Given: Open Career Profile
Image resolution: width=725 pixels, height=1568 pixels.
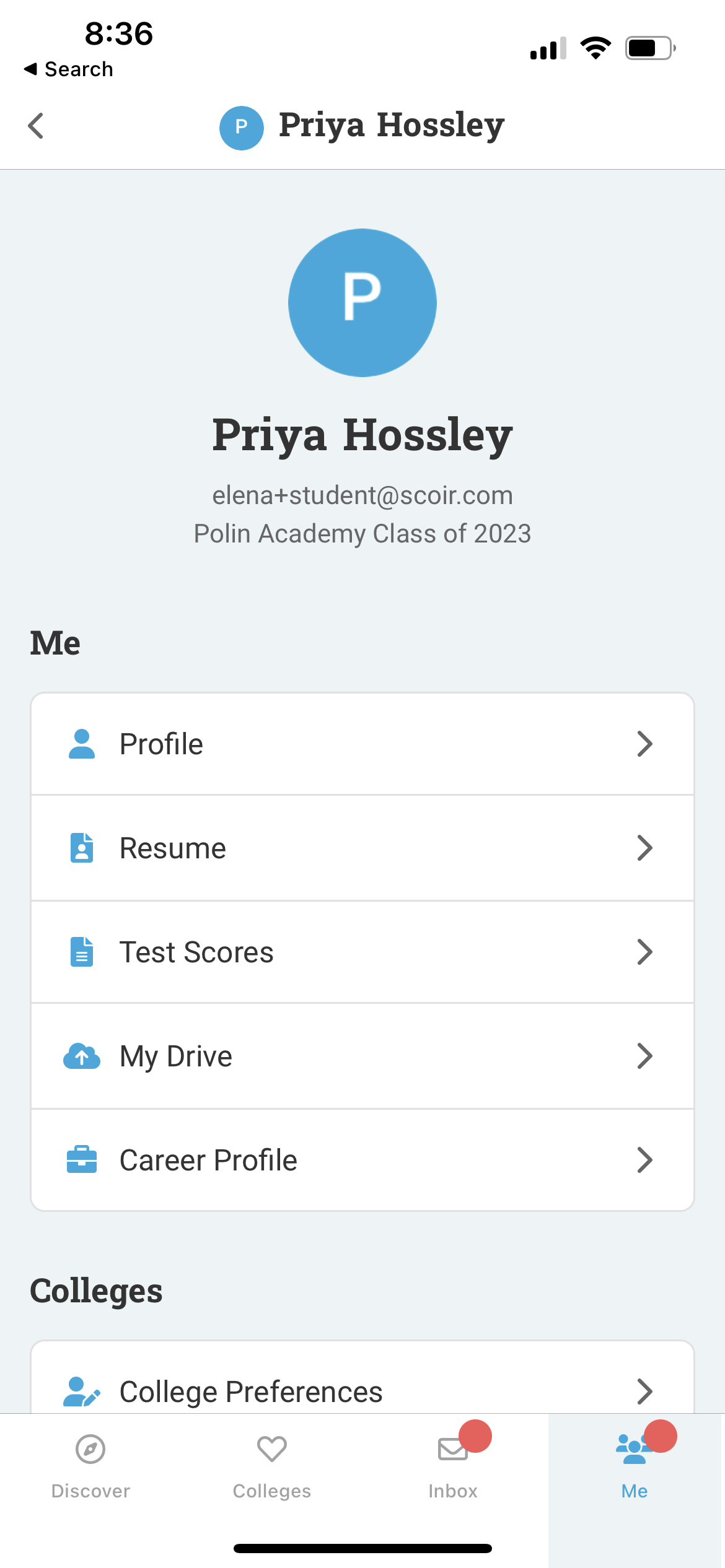Looking at the screenshot, I should pyautogui.click(x=362, y=1160).
